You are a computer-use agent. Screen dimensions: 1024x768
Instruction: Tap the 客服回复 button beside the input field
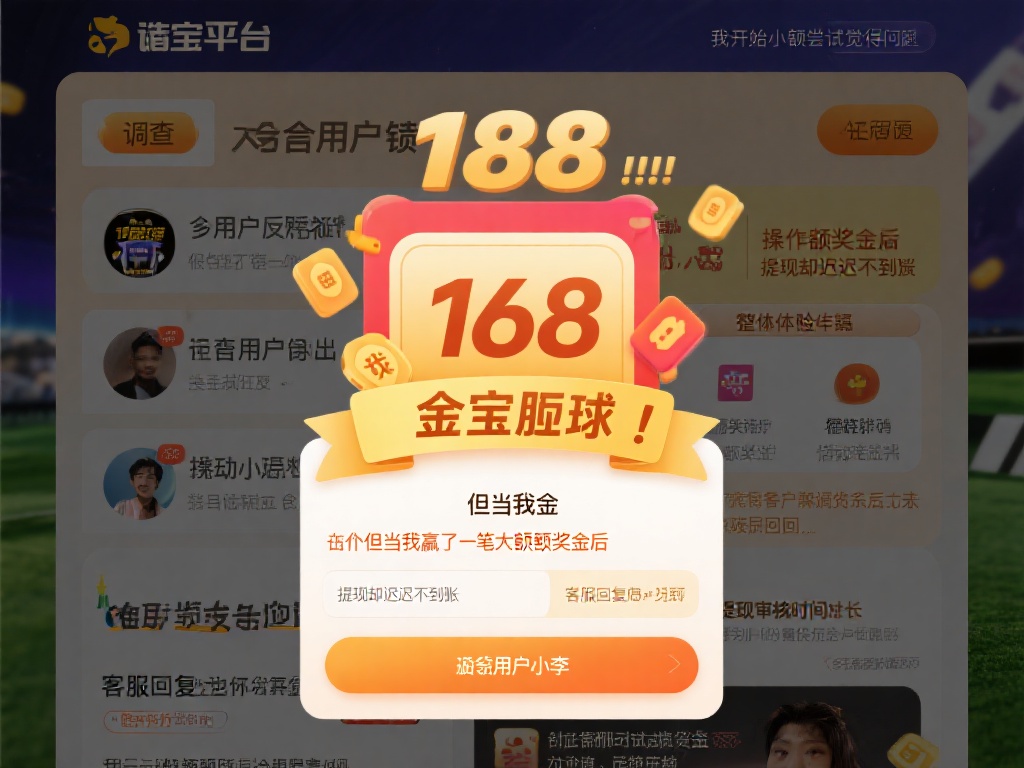(x=624, y=594)
